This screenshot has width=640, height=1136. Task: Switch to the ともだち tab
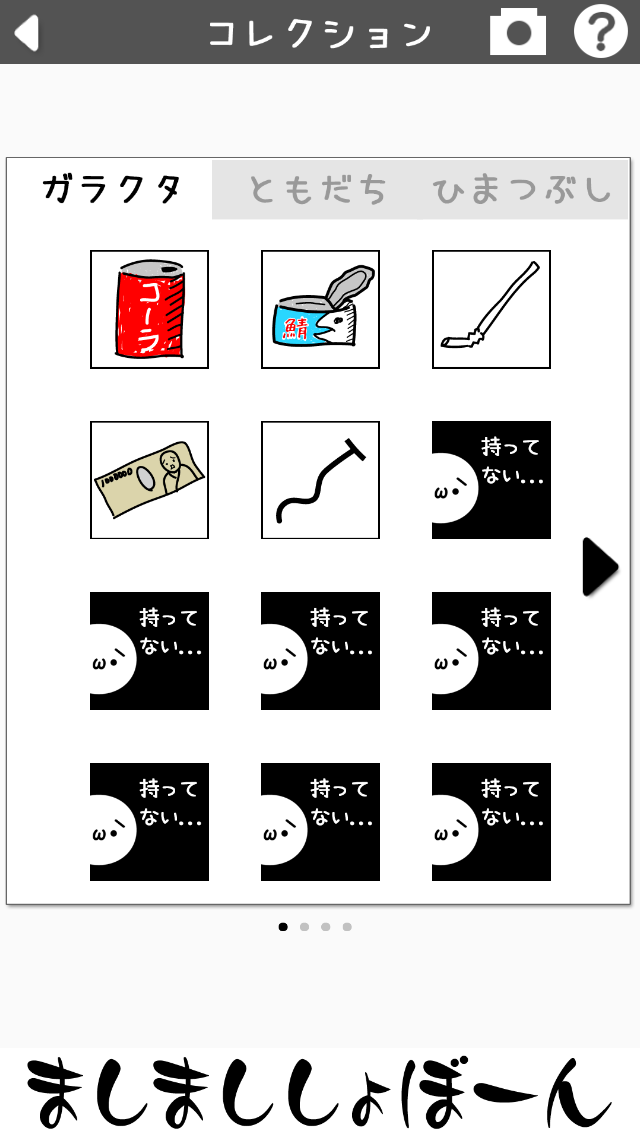[x=317, y=189]
